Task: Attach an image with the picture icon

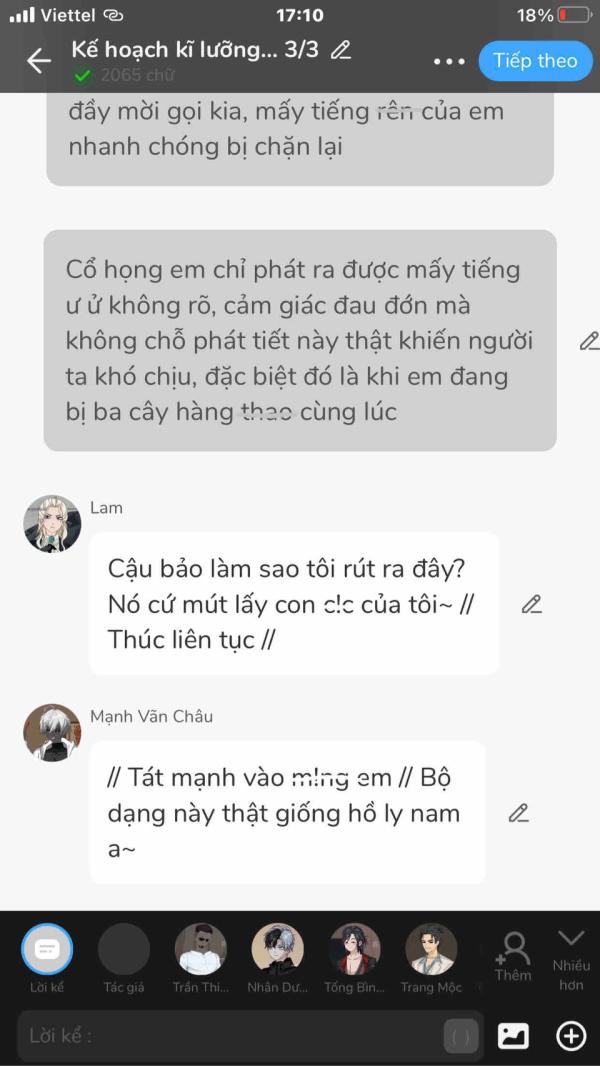Action: pyautogui.click(x=513, y=1036)
